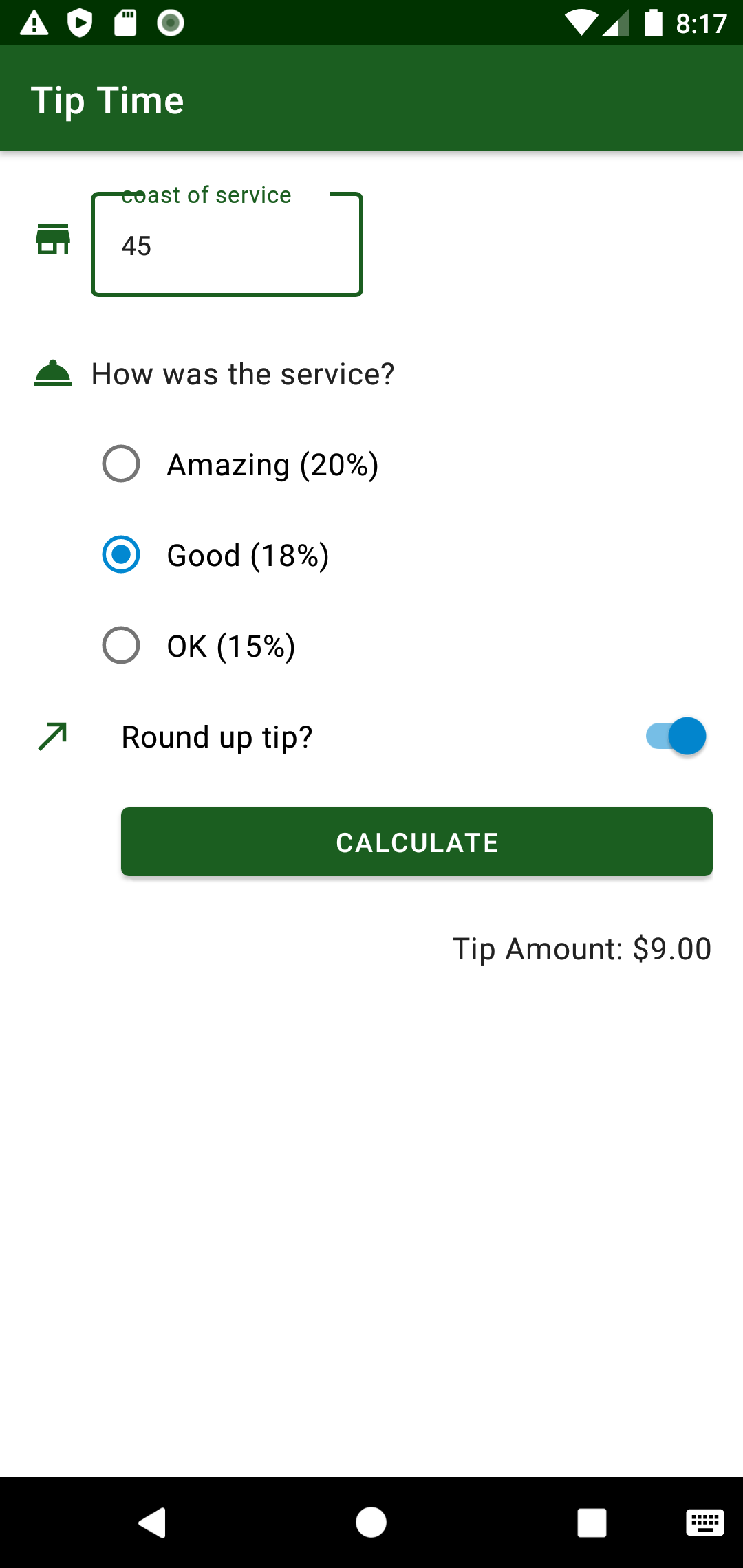Tap the CALCULATE button
The height and width of the screenshot is (1568, 743).
[x=416, y=841]
